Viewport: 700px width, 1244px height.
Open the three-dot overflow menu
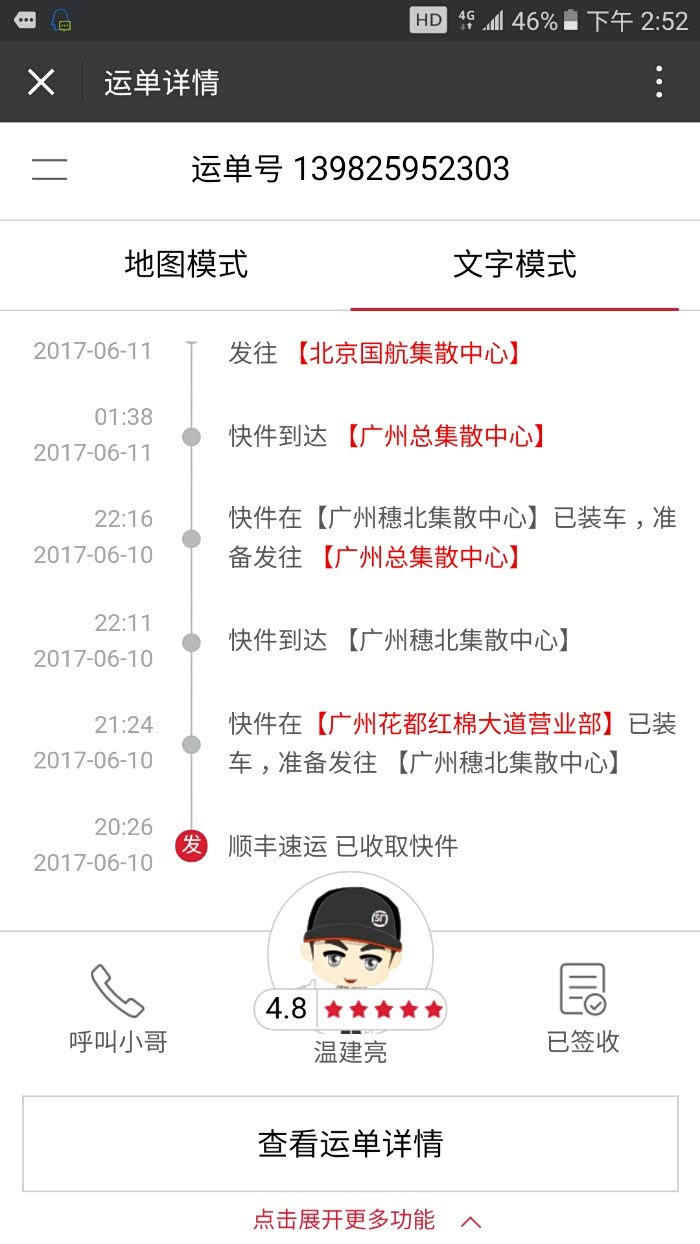[658, 82]
